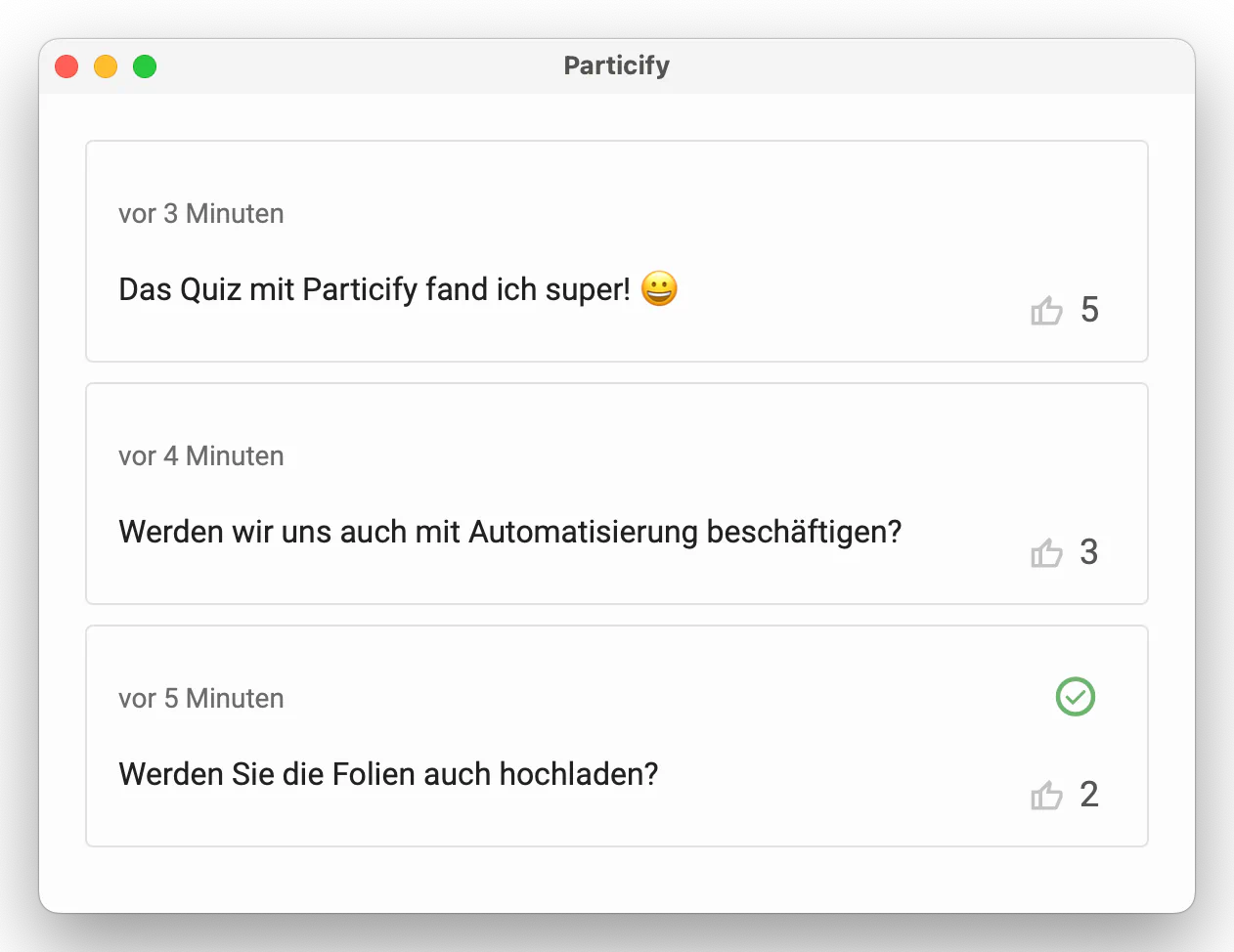Open the Automatisierung question card
Viewport: 1234px width, 952px height.
coord(509,533)
